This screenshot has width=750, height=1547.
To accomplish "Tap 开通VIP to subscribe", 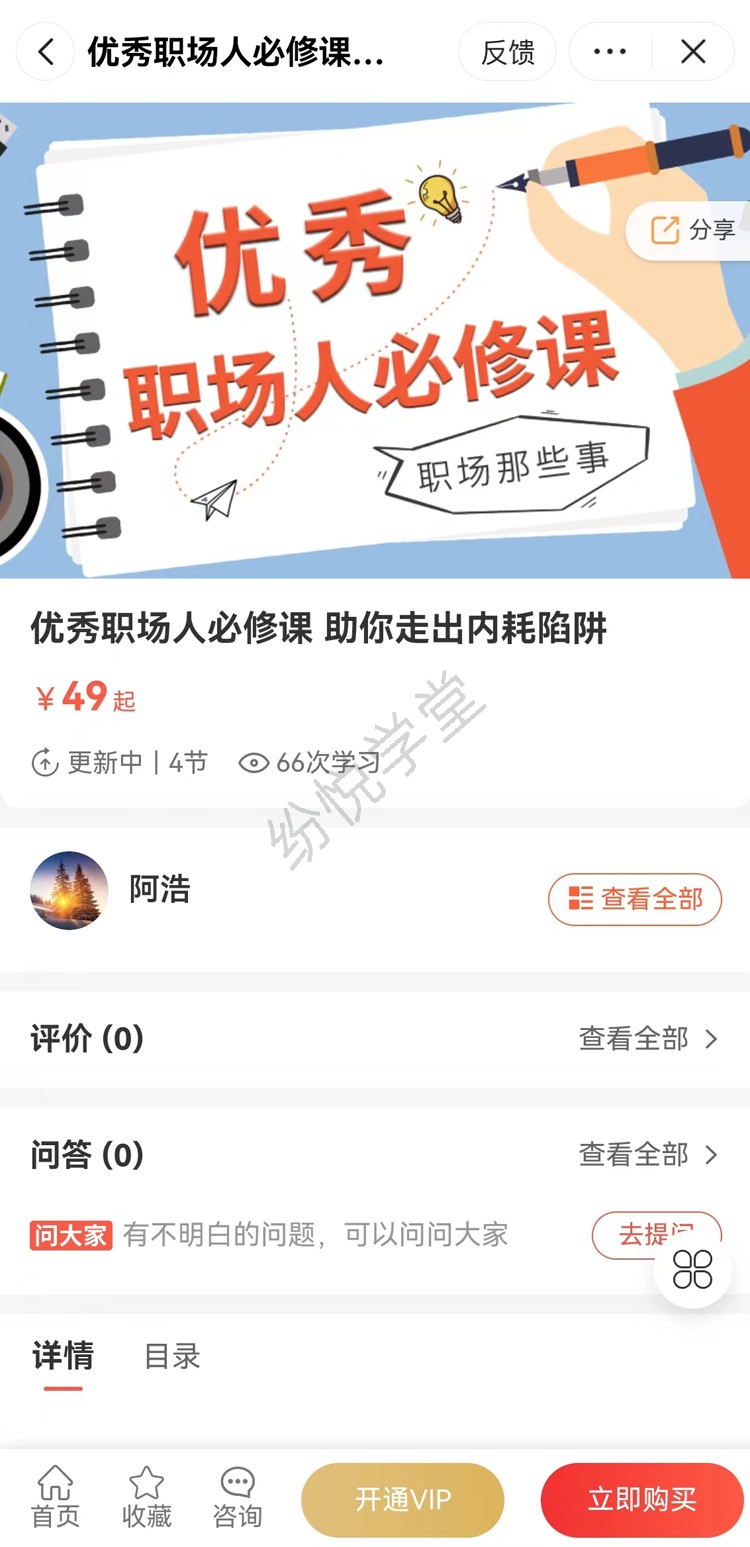I will pyautogui.click(x=403, y=1499).
